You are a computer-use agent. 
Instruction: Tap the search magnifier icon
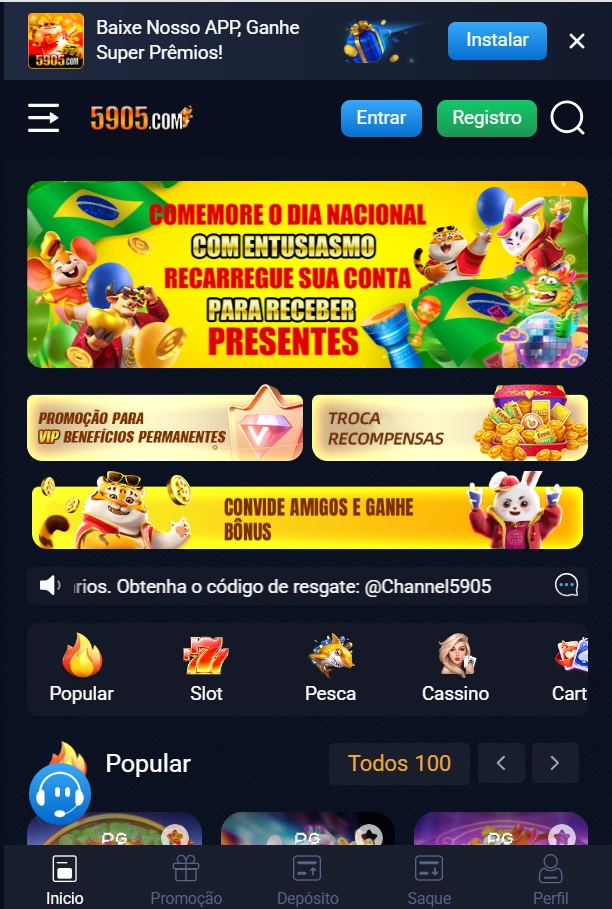[567, 118]
